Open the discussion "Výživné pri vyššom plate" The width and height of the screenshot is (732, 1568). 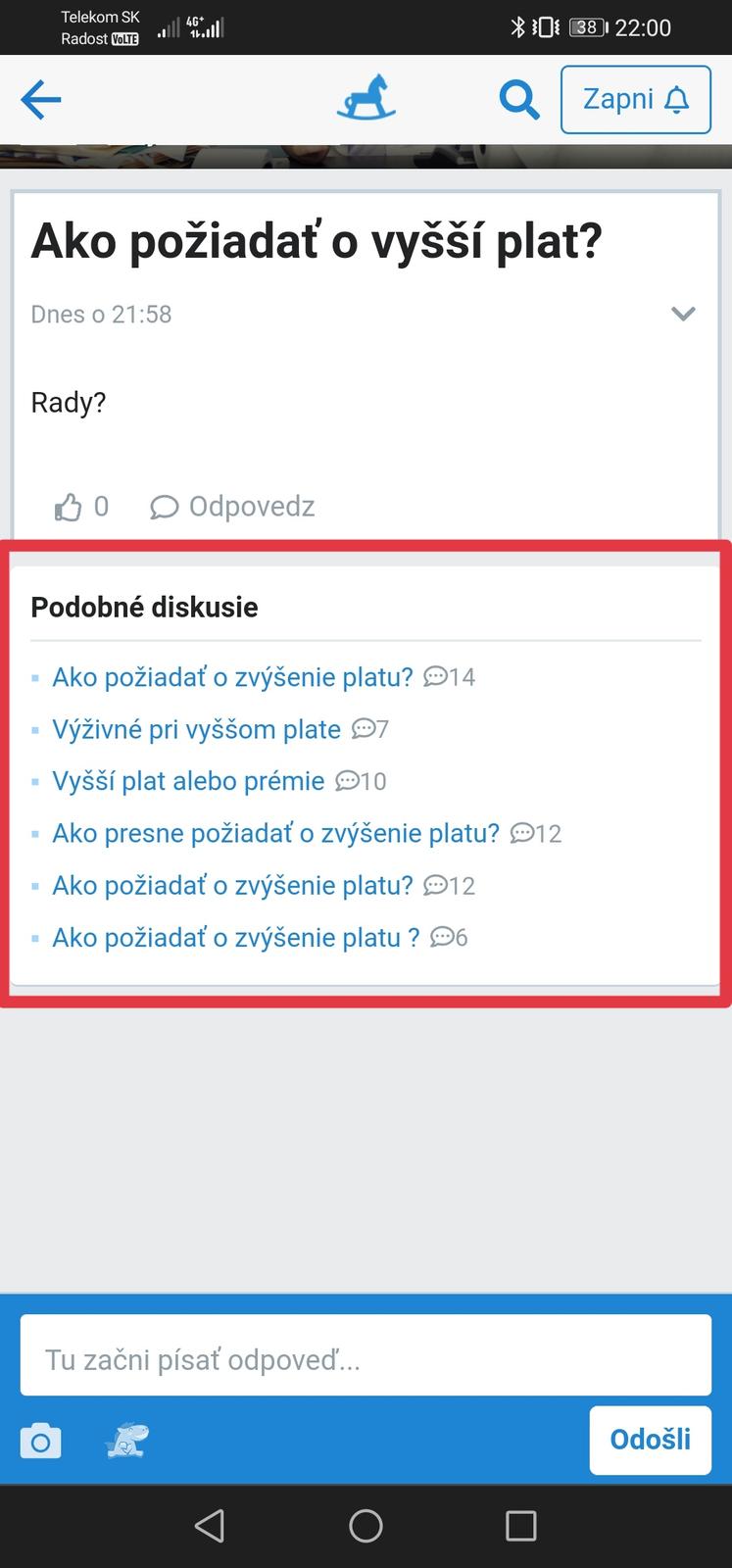point(196,729)
